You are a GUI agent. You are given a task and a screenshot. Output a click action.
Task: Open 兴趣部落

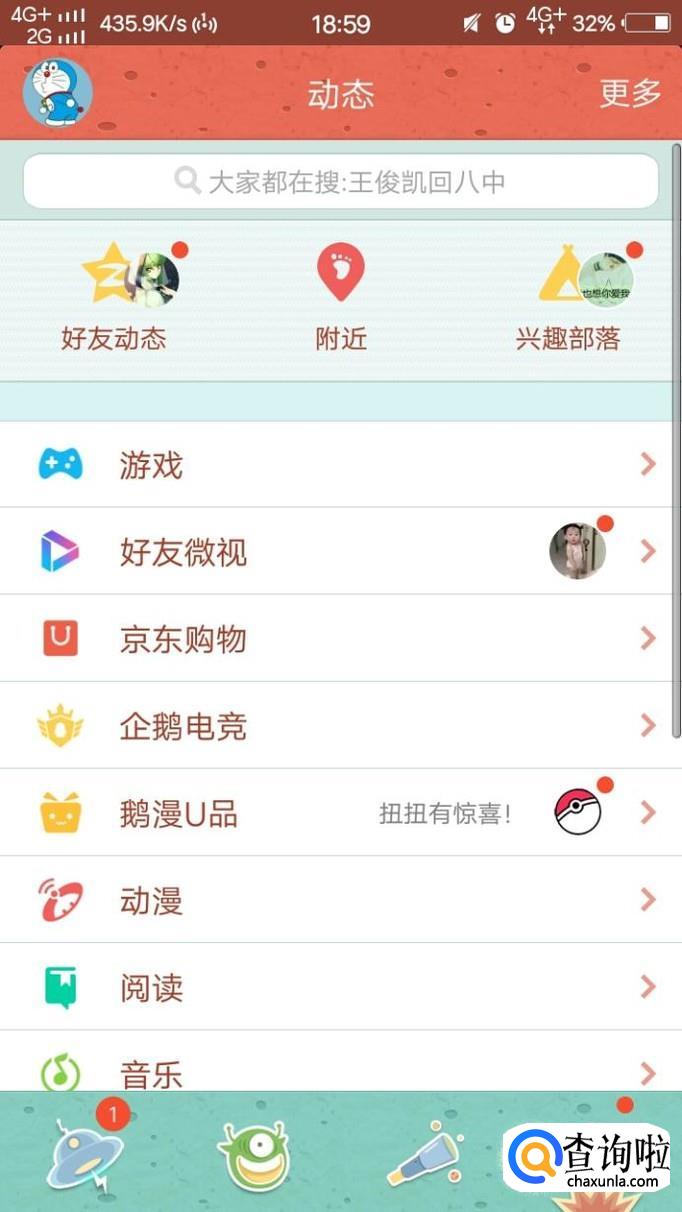568,297
